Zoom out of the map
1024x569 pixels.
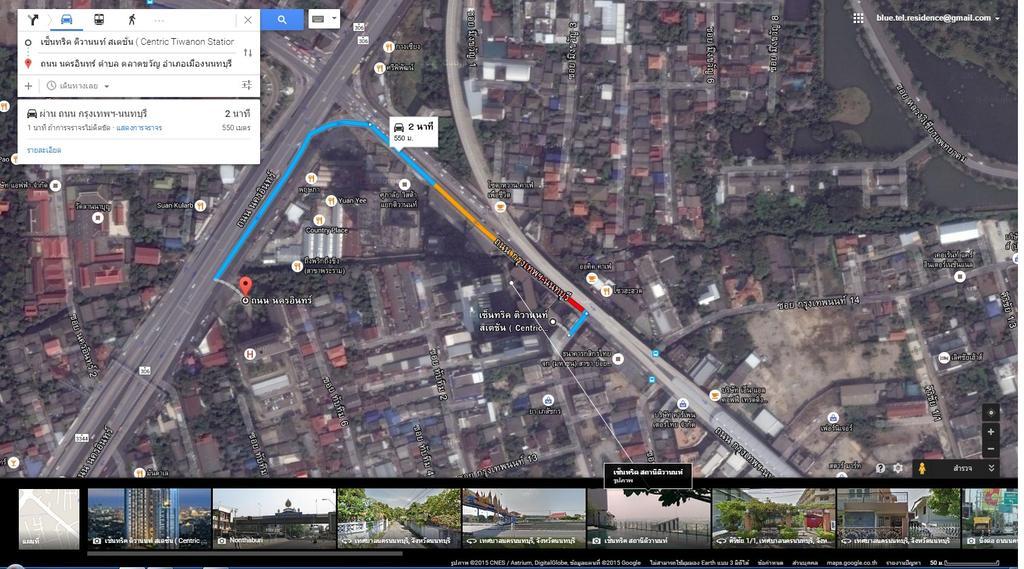[990, 449]
